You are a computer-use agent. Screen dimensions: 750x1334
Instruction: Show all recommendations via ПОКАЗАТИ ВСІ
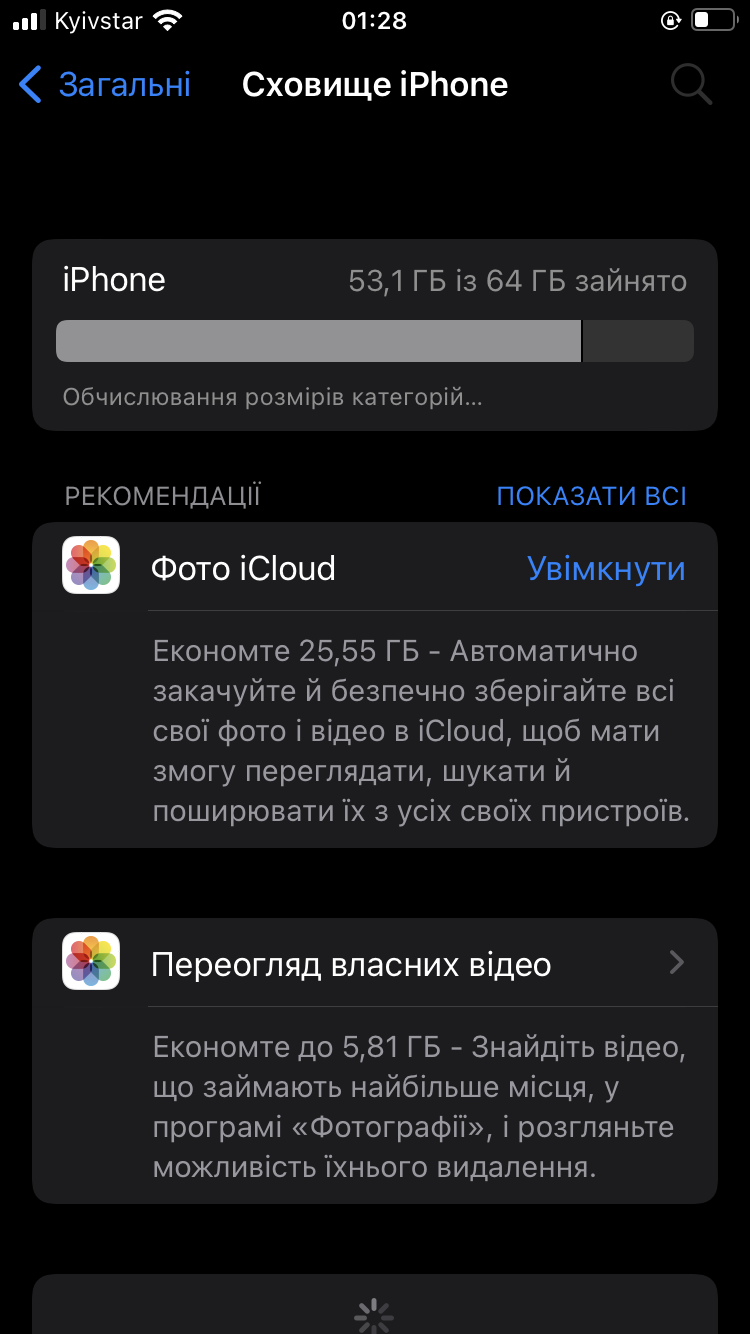592,495
